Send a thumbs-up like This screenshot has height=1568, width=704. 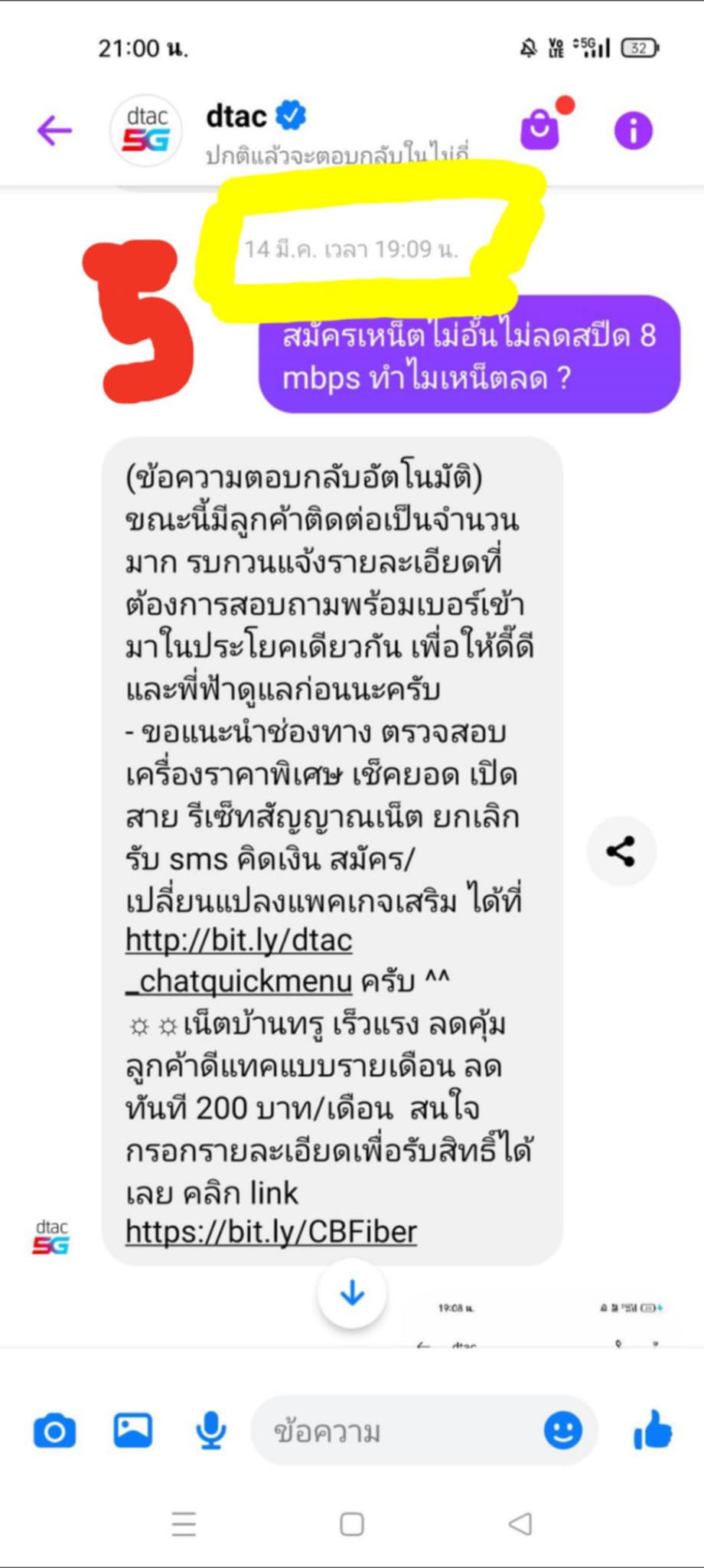653,1429
